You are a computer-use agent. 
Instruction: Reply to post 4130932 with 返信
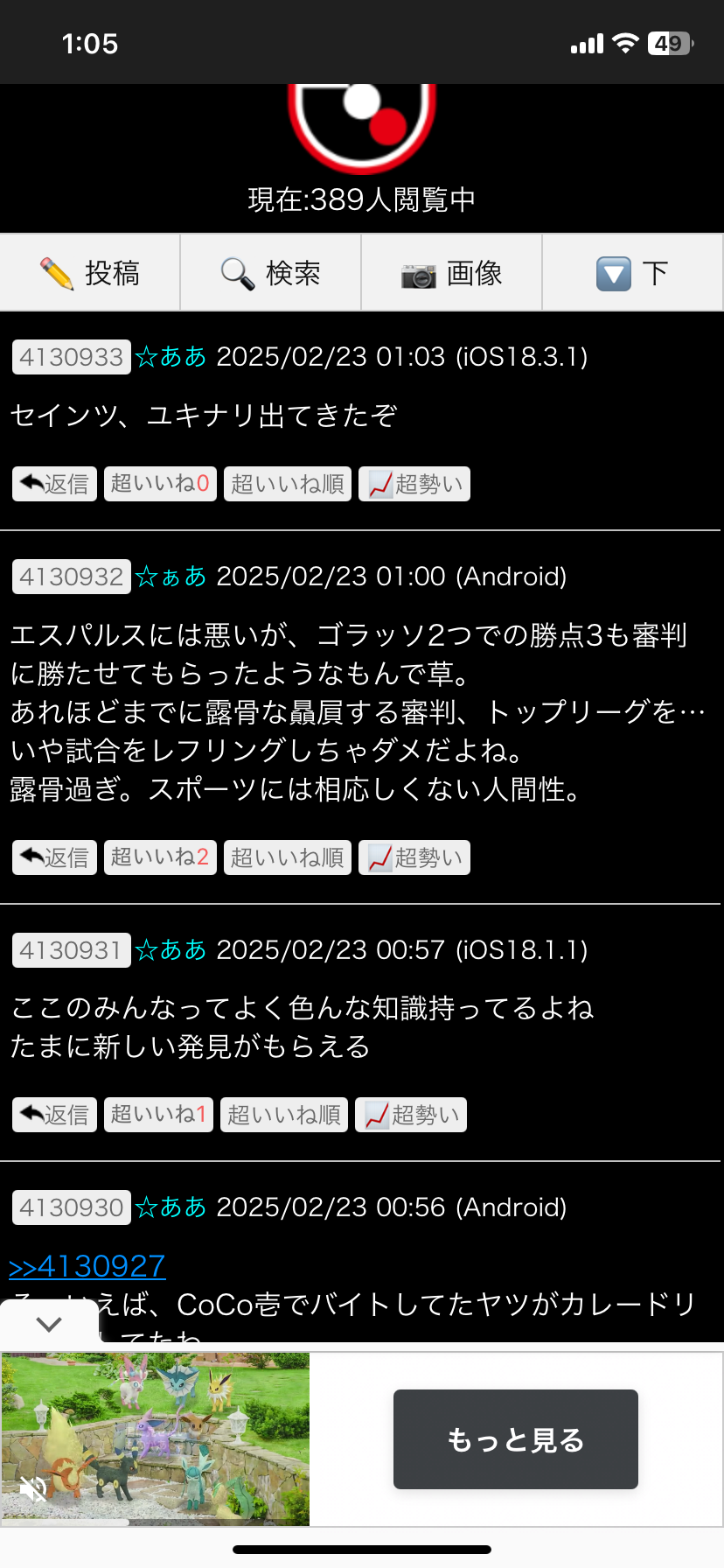54,857
